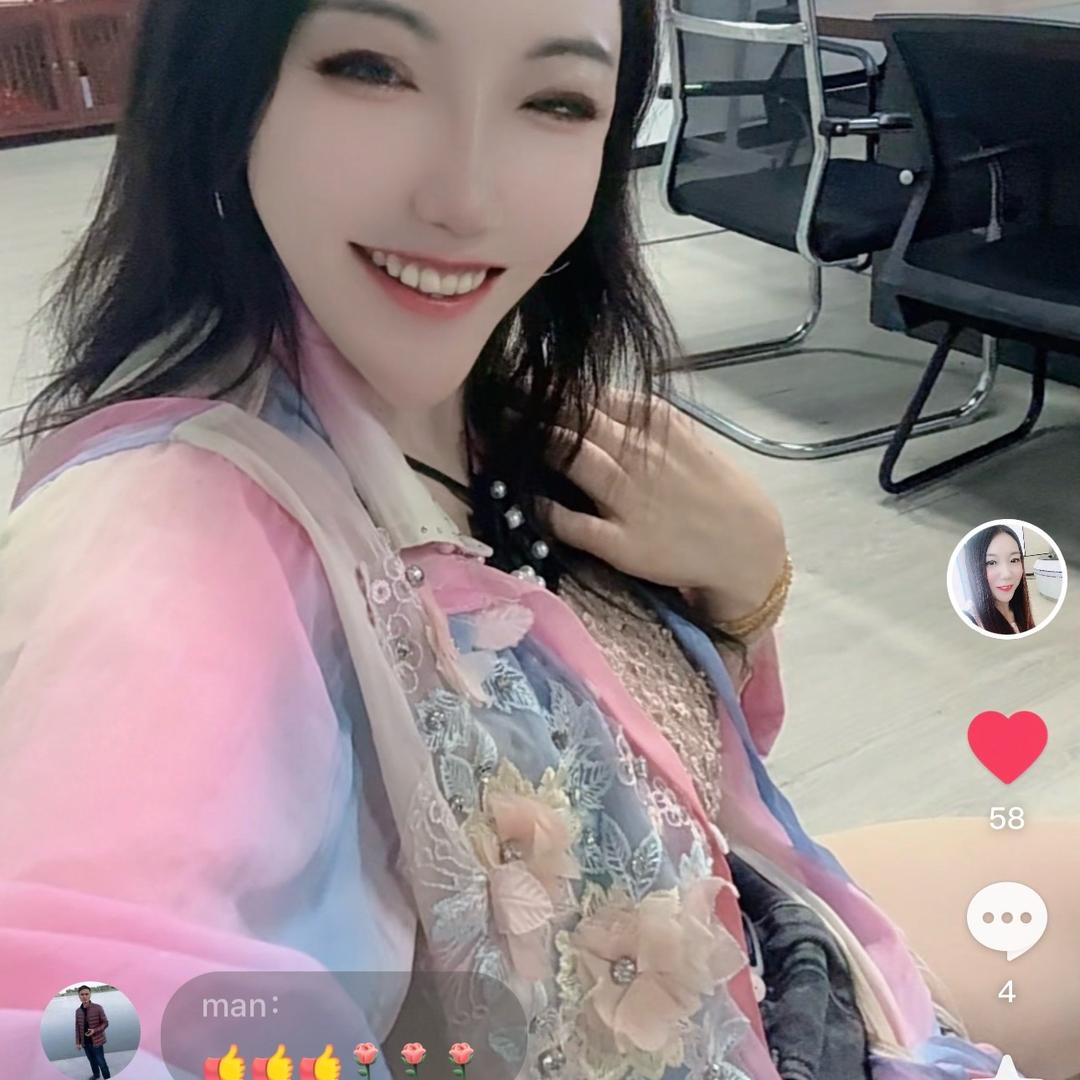Image resolution: width=1080 pixels, height=1080 pixels.
Task: View commenter man's profile avatar
Action: 90,1030
